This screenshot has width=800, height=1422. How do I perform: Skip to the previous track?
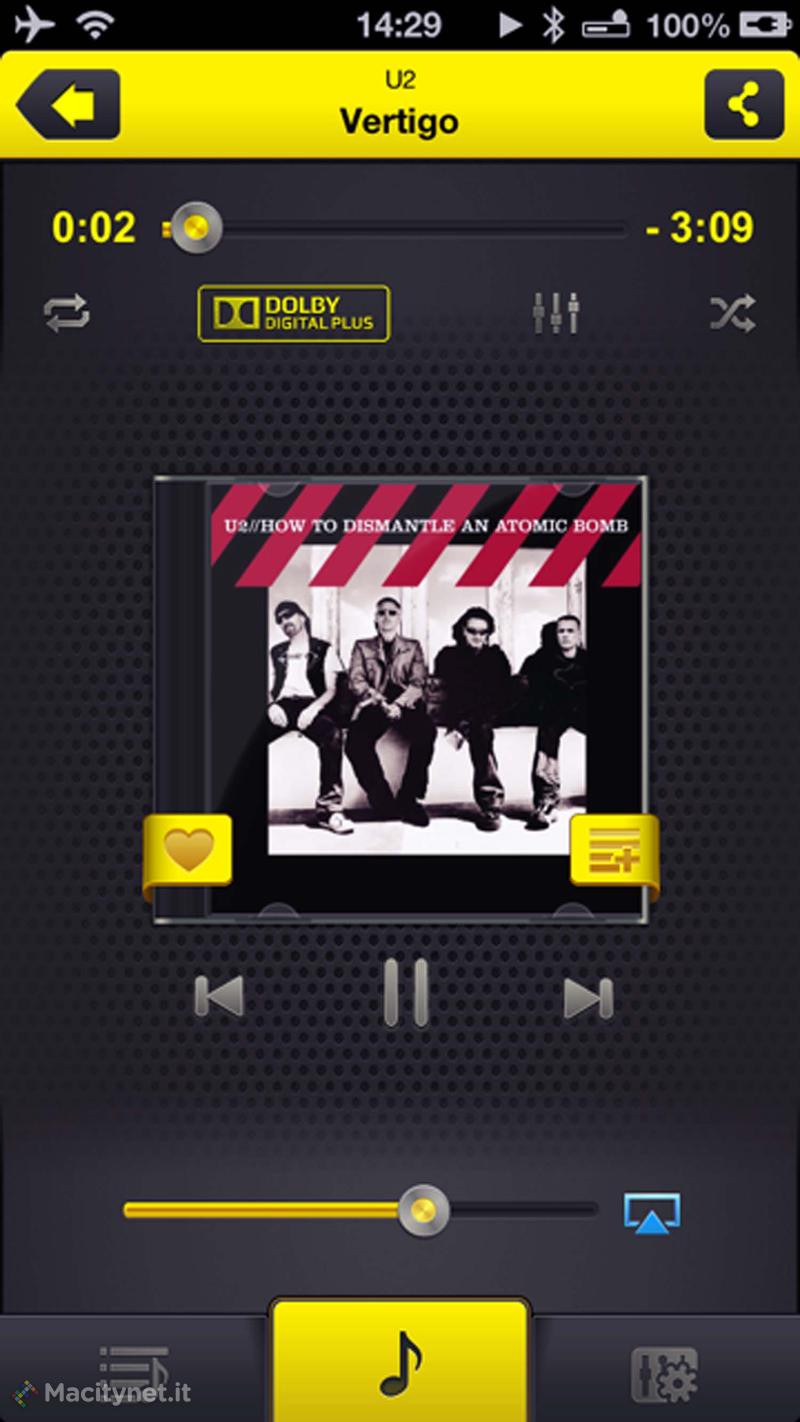pyautogui.click(x=219, y=997)
